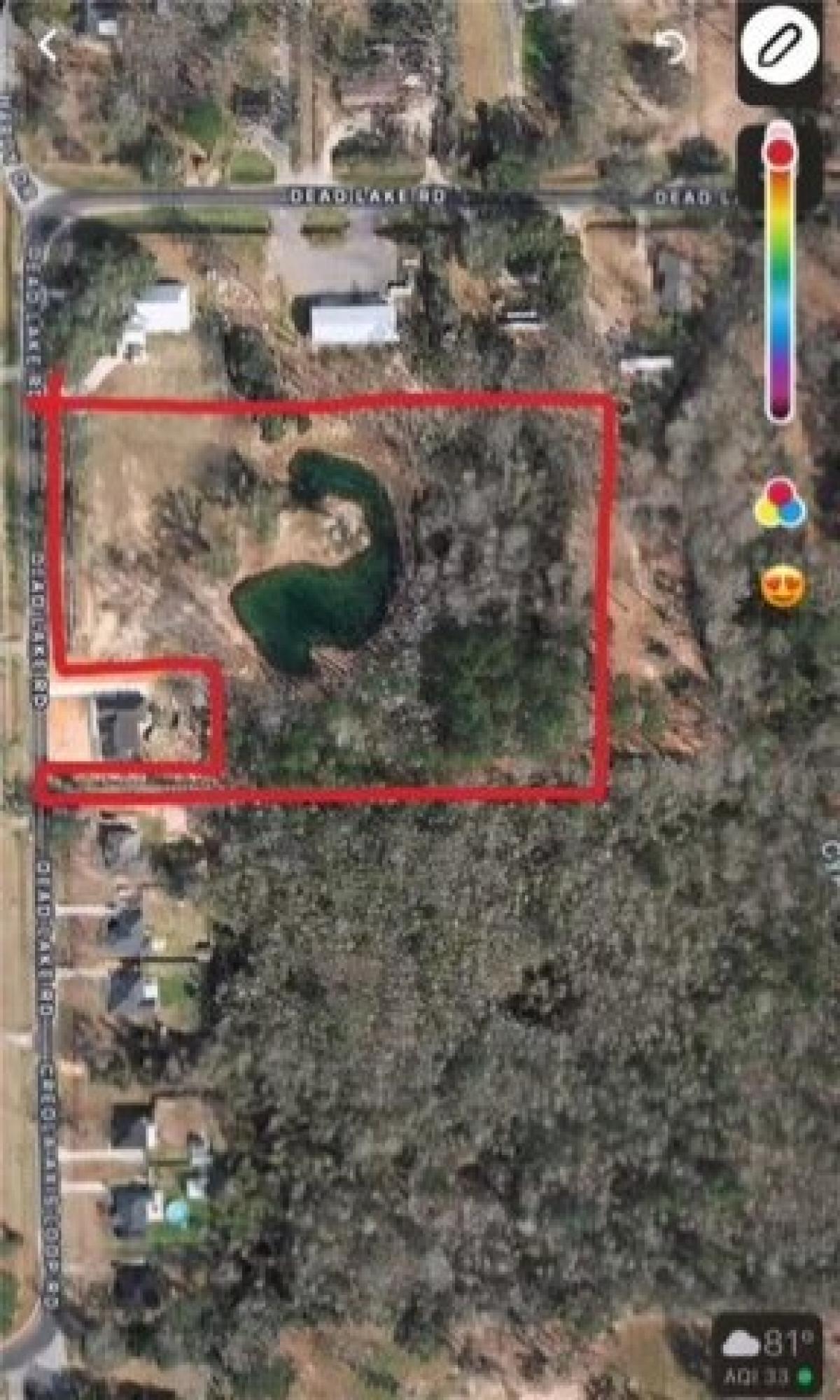Tap the red color slider thumb
This screenshot has height=1400, width=840.
coord(779,149)
